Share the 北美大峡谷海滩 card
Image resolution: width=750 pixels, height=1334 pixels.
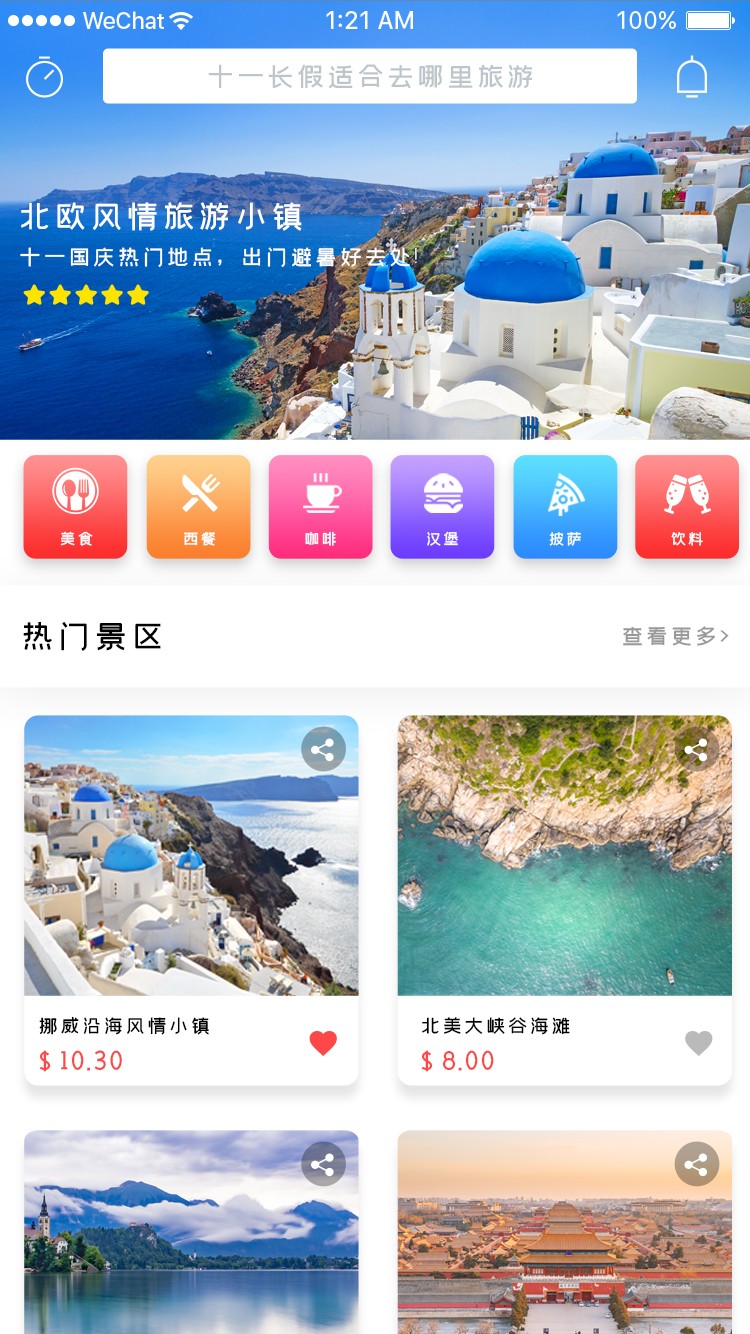(x=696, y=749)
